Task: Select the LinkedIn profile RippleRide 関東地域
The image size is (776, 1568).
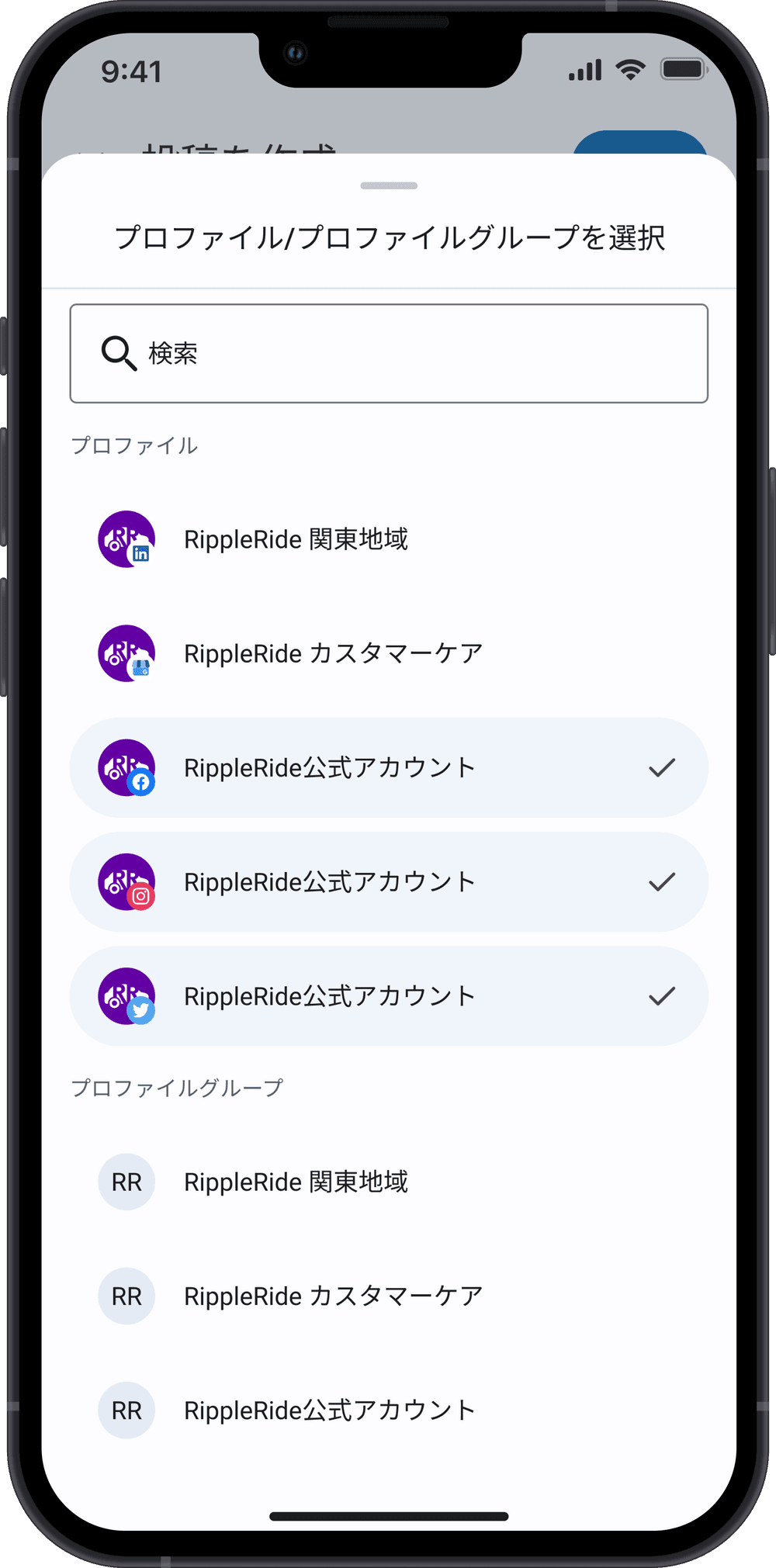Action: (x=388, y=539)
